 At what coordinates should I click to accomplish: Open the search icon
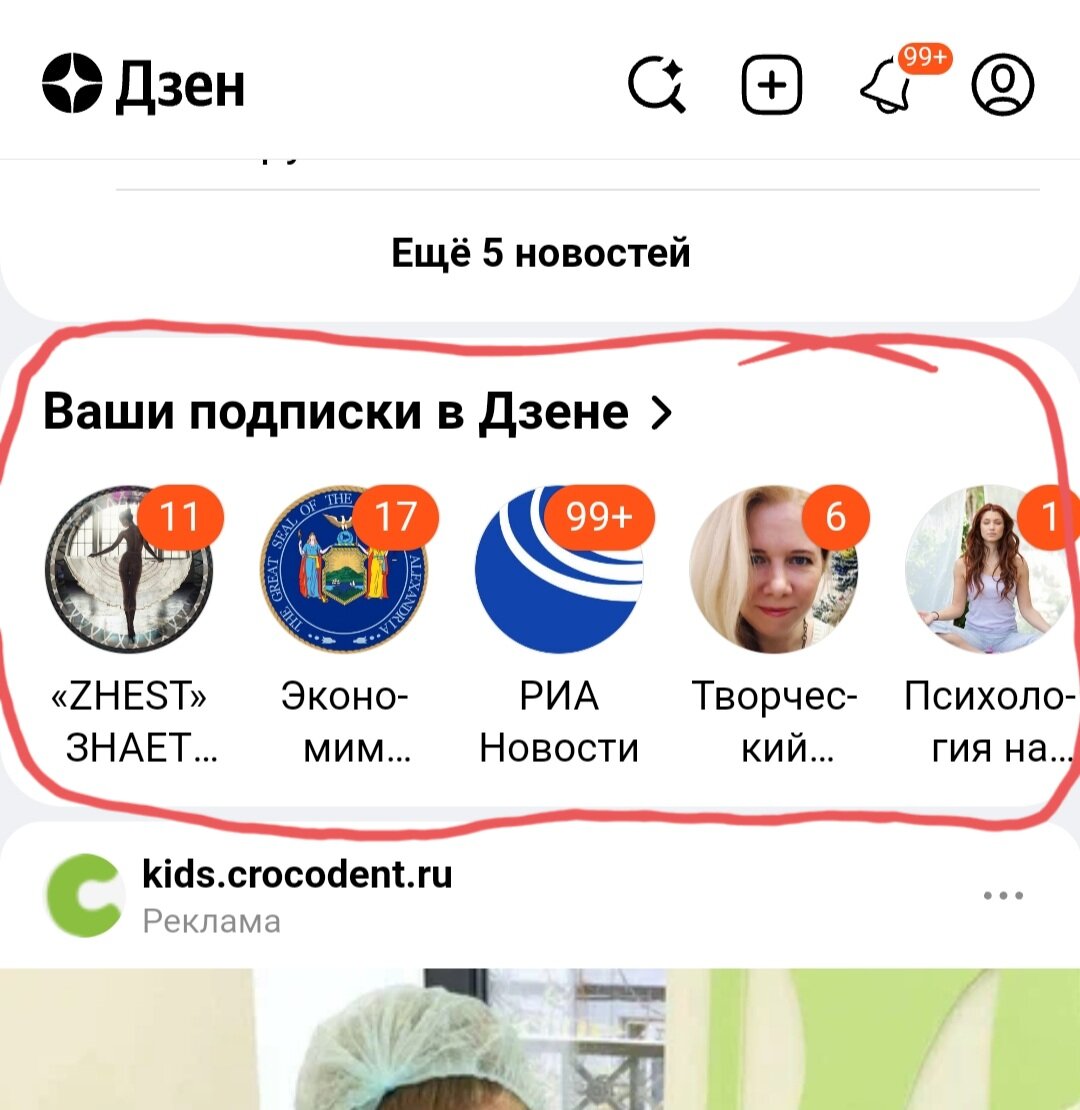pyautogui.click(x=659, y=84)
